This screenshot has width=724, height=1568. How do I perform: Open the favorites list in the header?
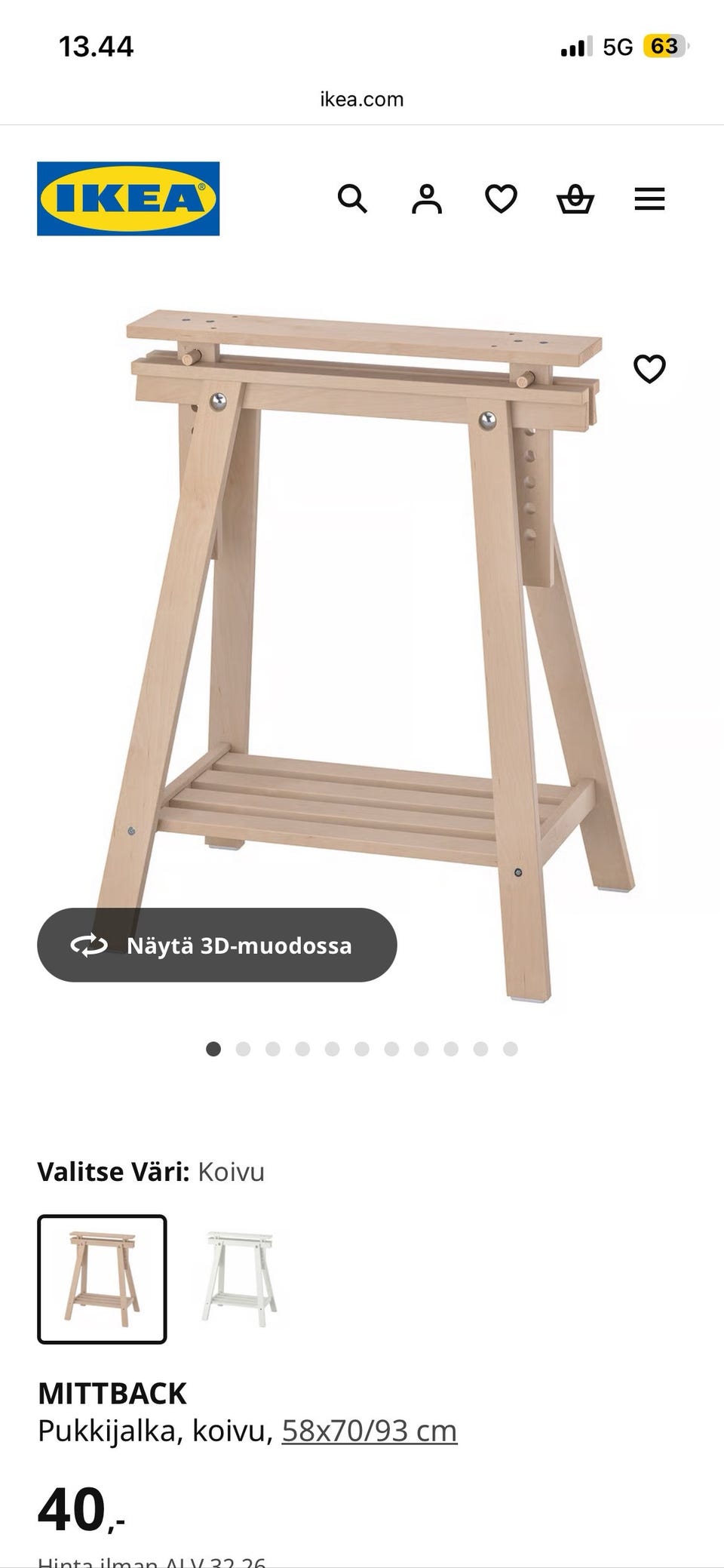click(501, 199)
